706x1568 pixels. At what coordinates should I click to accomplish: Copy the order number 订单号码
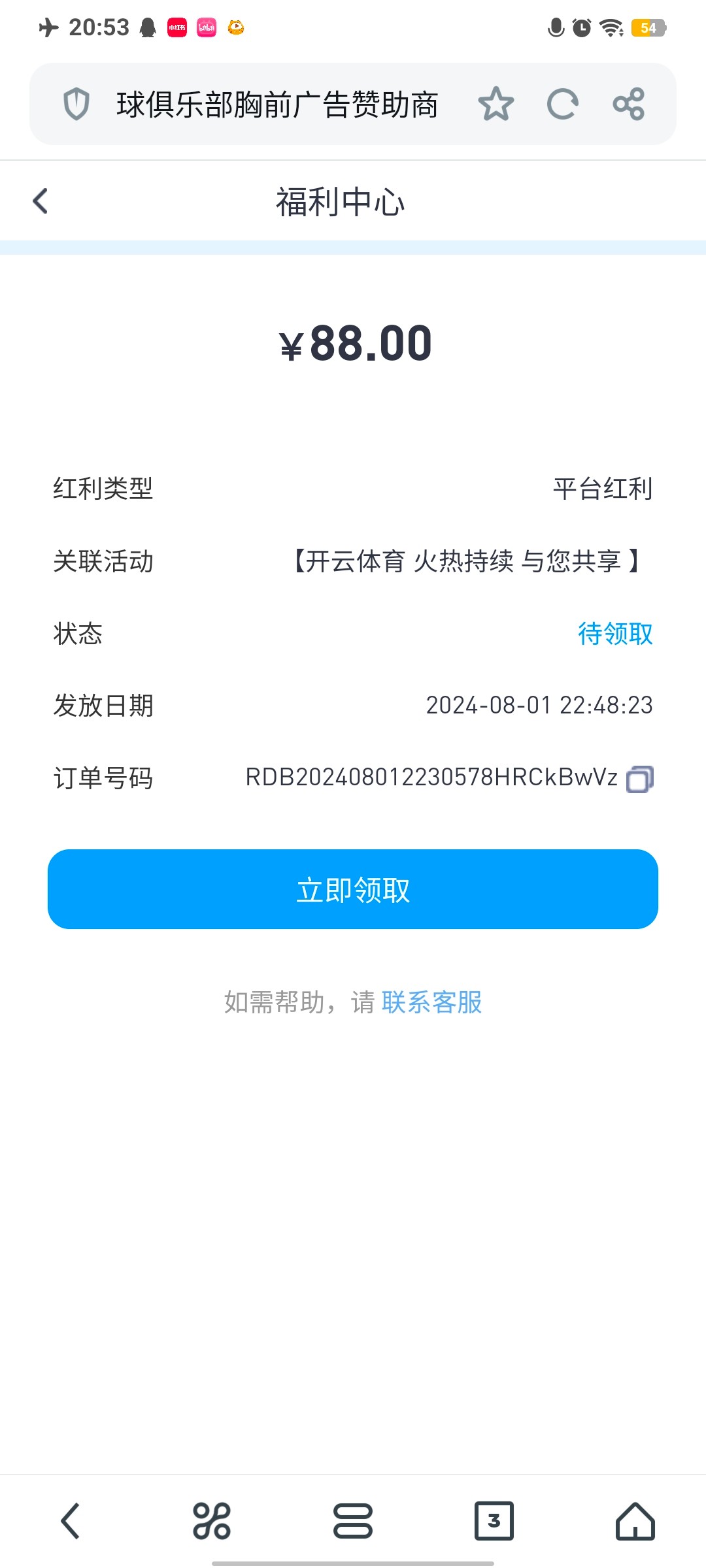[x=639, y=779]
